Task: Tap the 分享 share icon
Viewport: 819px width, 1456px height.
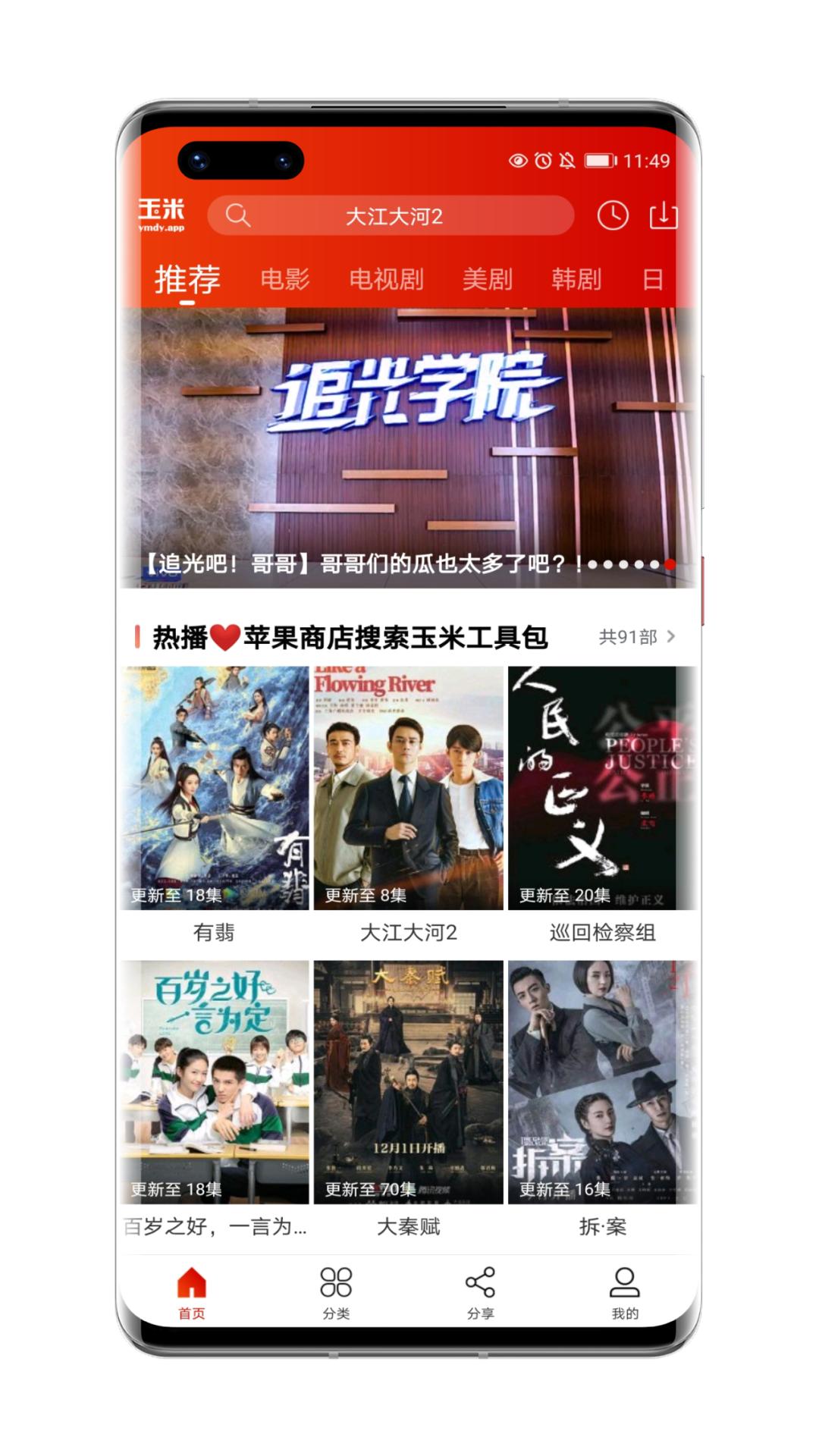Action: click(x=480, y=1282)
